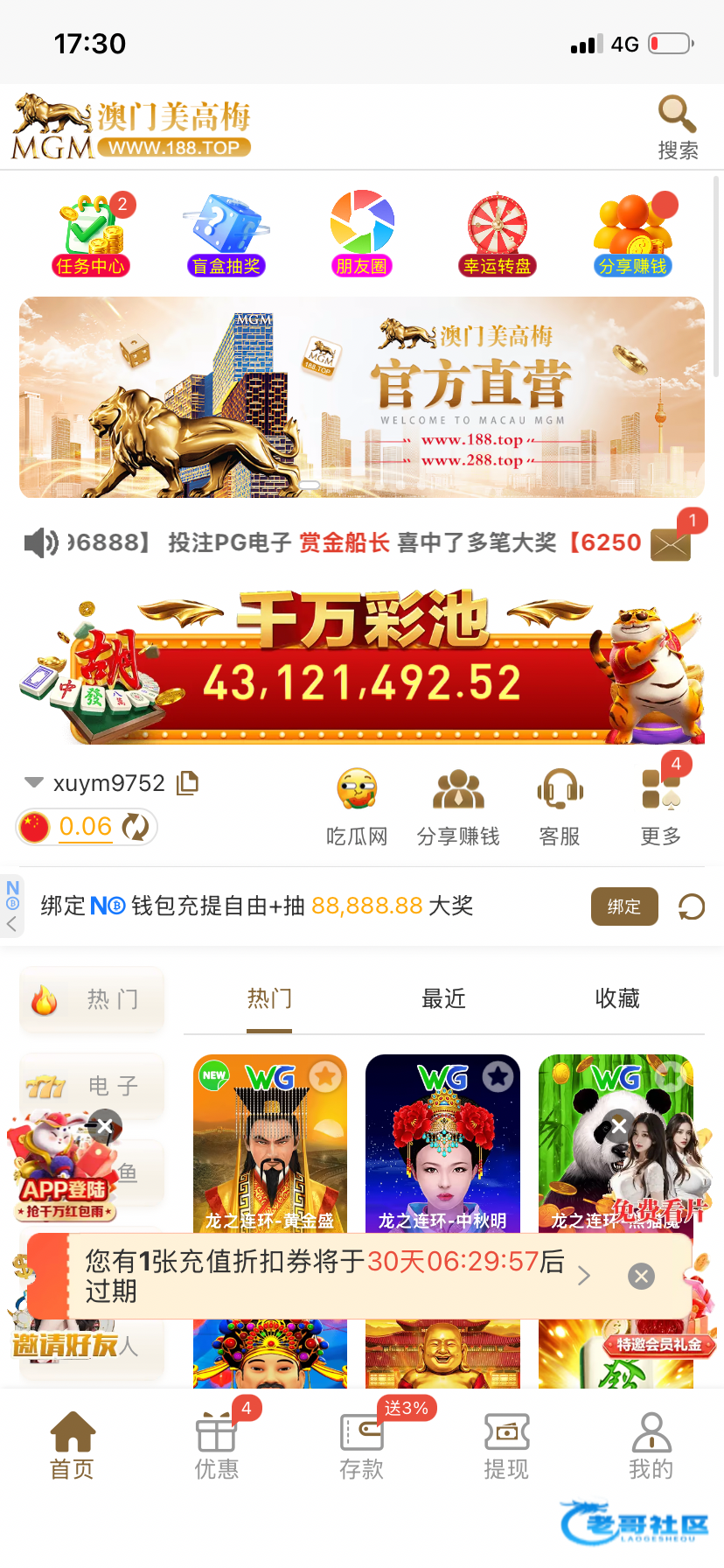Viewport: 724px width, 1568px height.
Task: Open the 提现 withdraw tab
Action: click(507, 1445)
